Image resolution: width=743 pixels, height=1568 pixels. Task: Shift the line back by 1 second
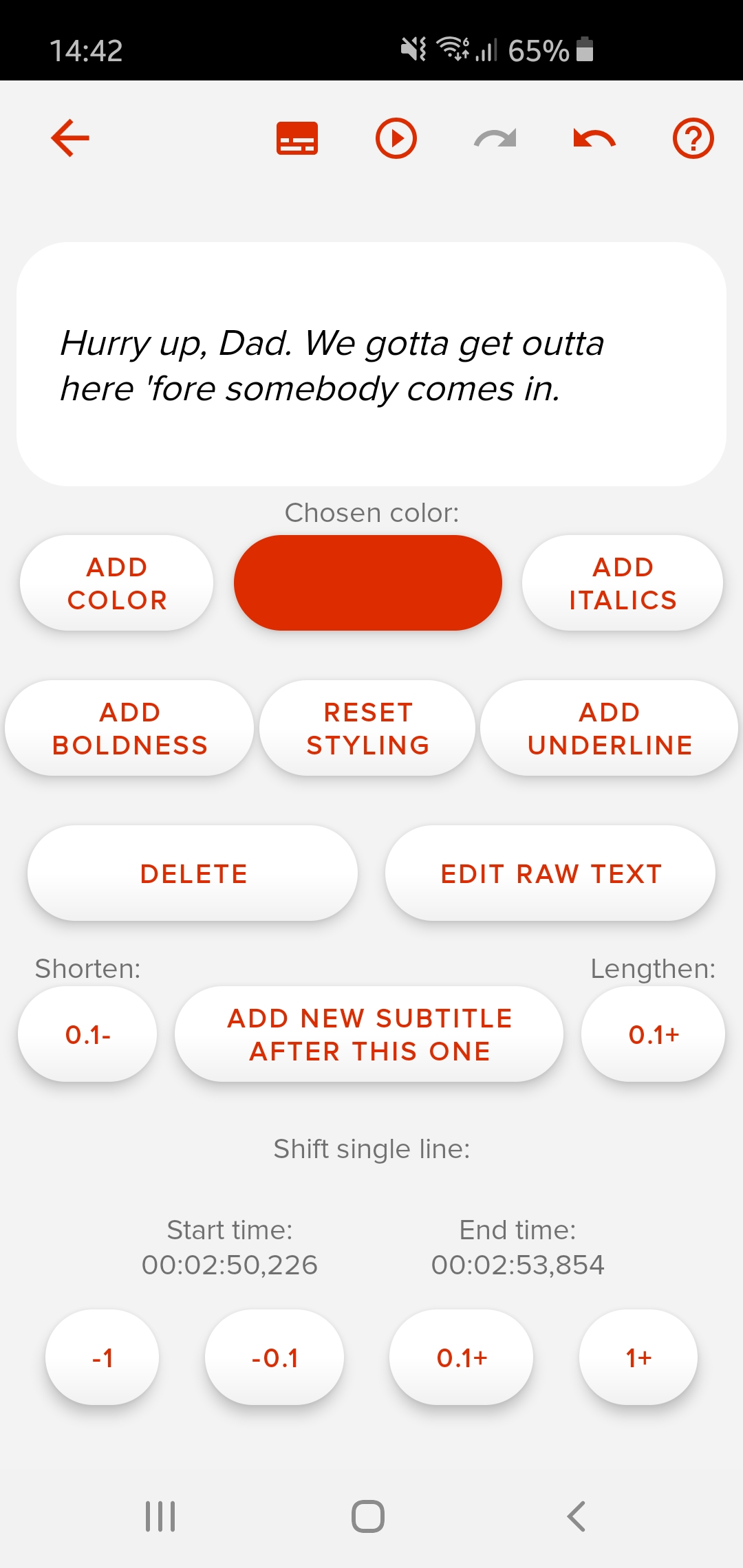(103, 1358)
